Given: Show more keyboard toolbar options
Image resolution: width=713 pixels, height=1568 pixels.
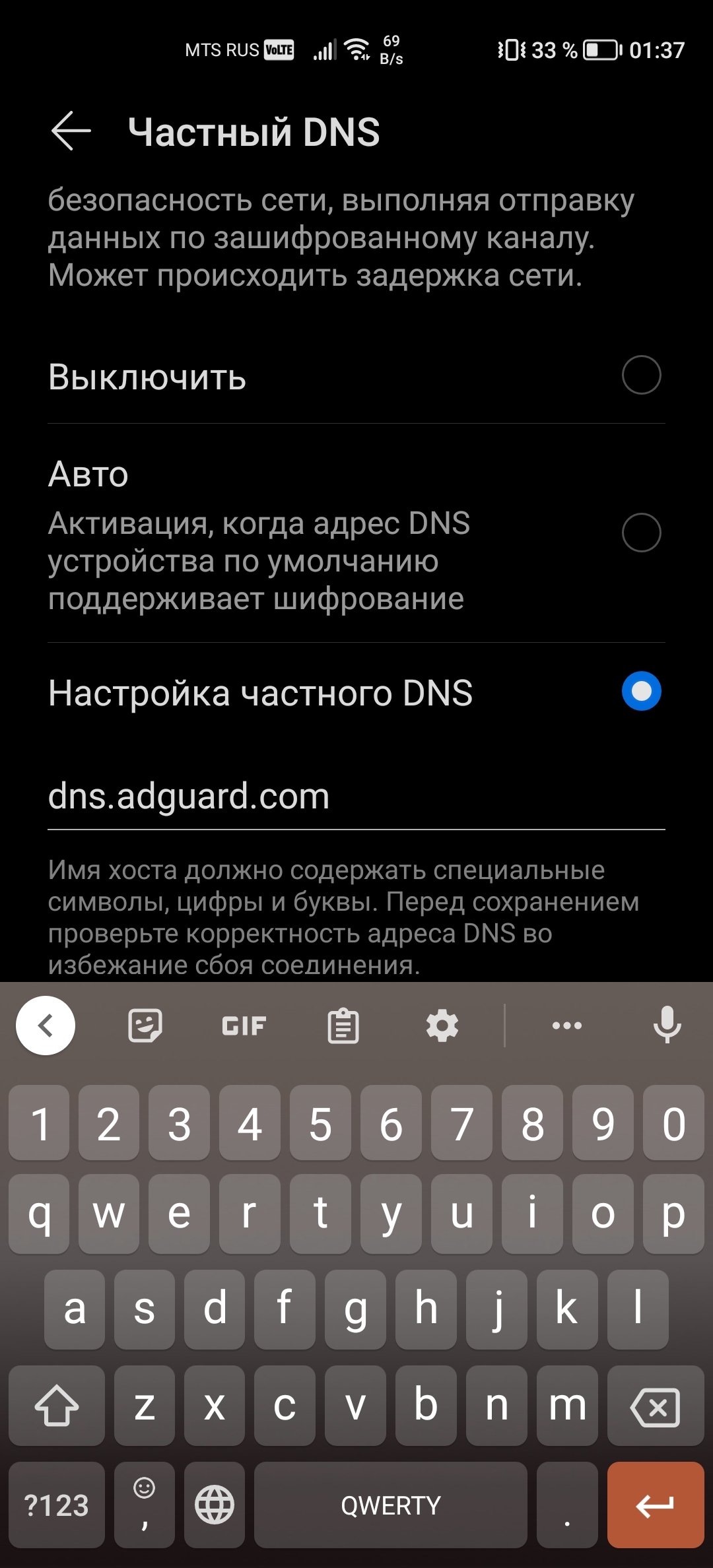Looking at the screenshot, I should click(567, 1026).
